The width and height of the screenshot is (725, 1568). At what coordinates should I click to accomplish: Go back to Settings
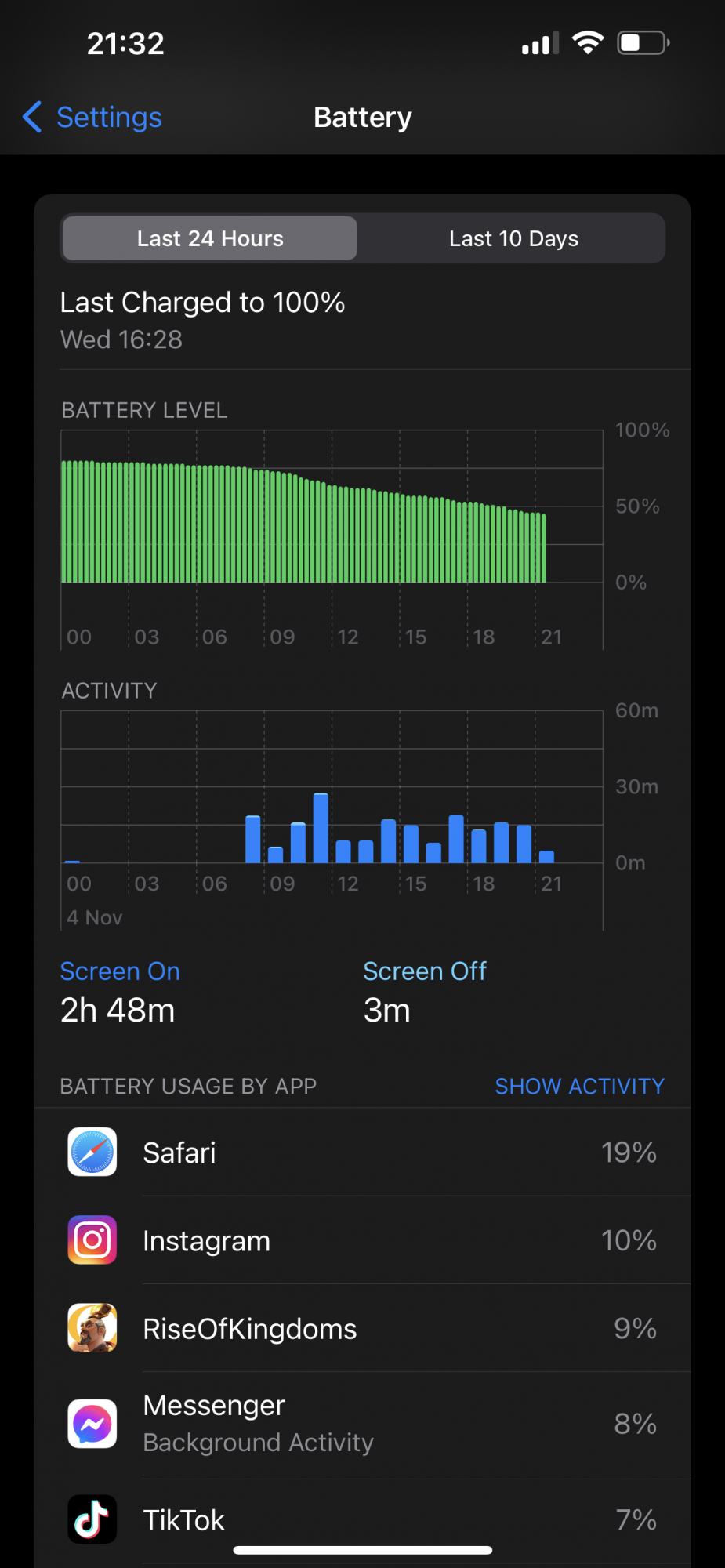pyautogui.click(x=92, y=118)
